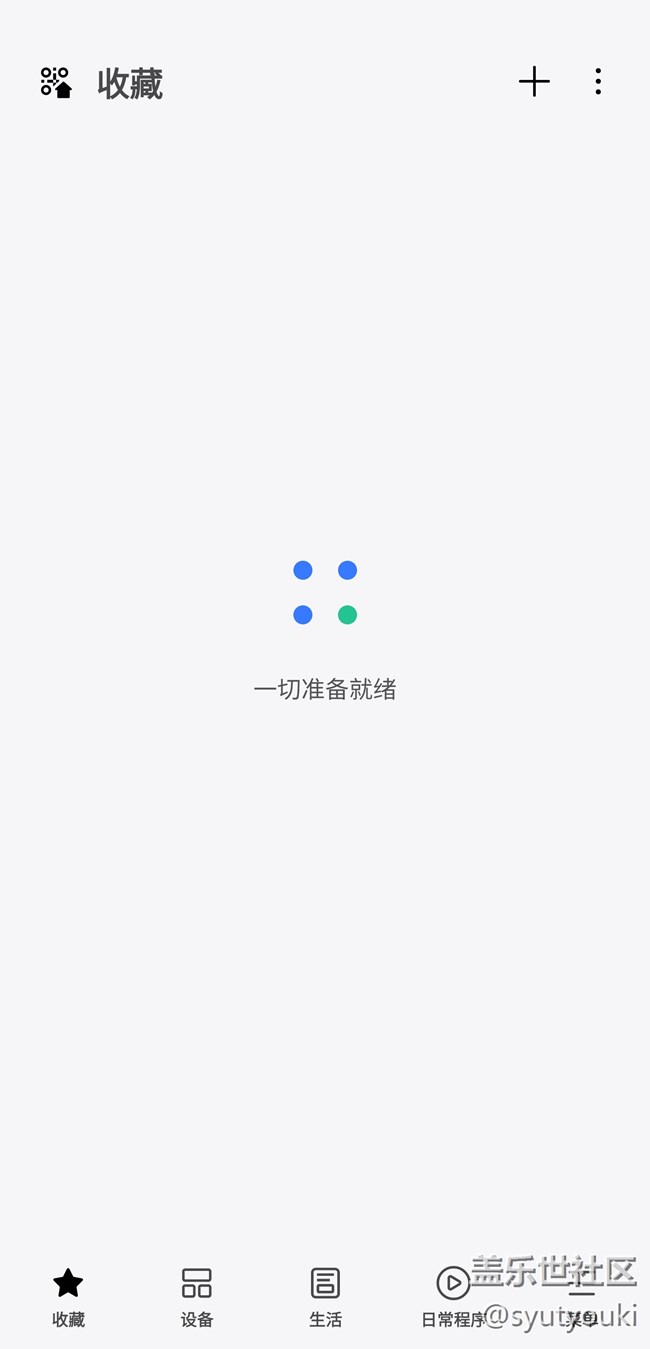Open the overflow menu

pos(598,82)
